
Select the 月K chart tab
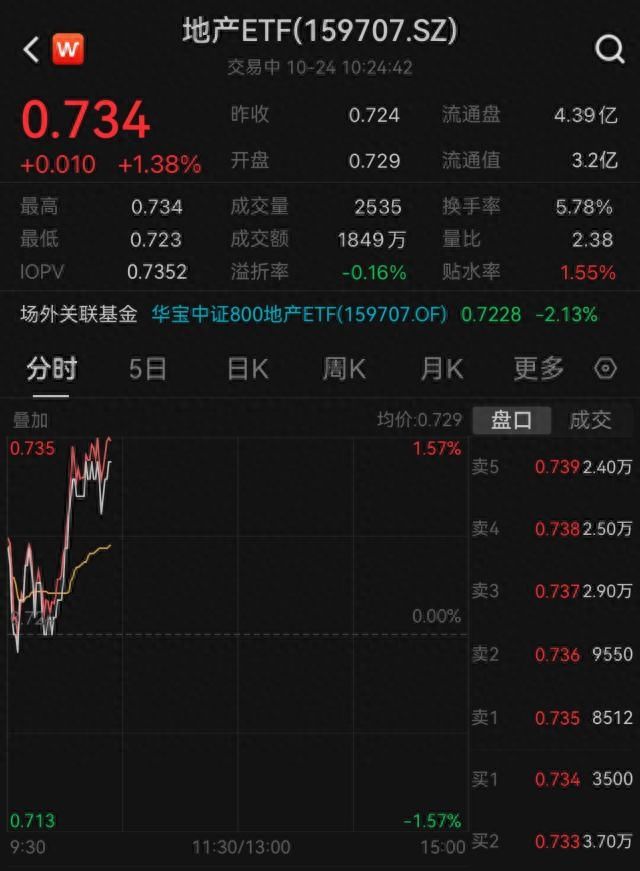coord(441,369)
